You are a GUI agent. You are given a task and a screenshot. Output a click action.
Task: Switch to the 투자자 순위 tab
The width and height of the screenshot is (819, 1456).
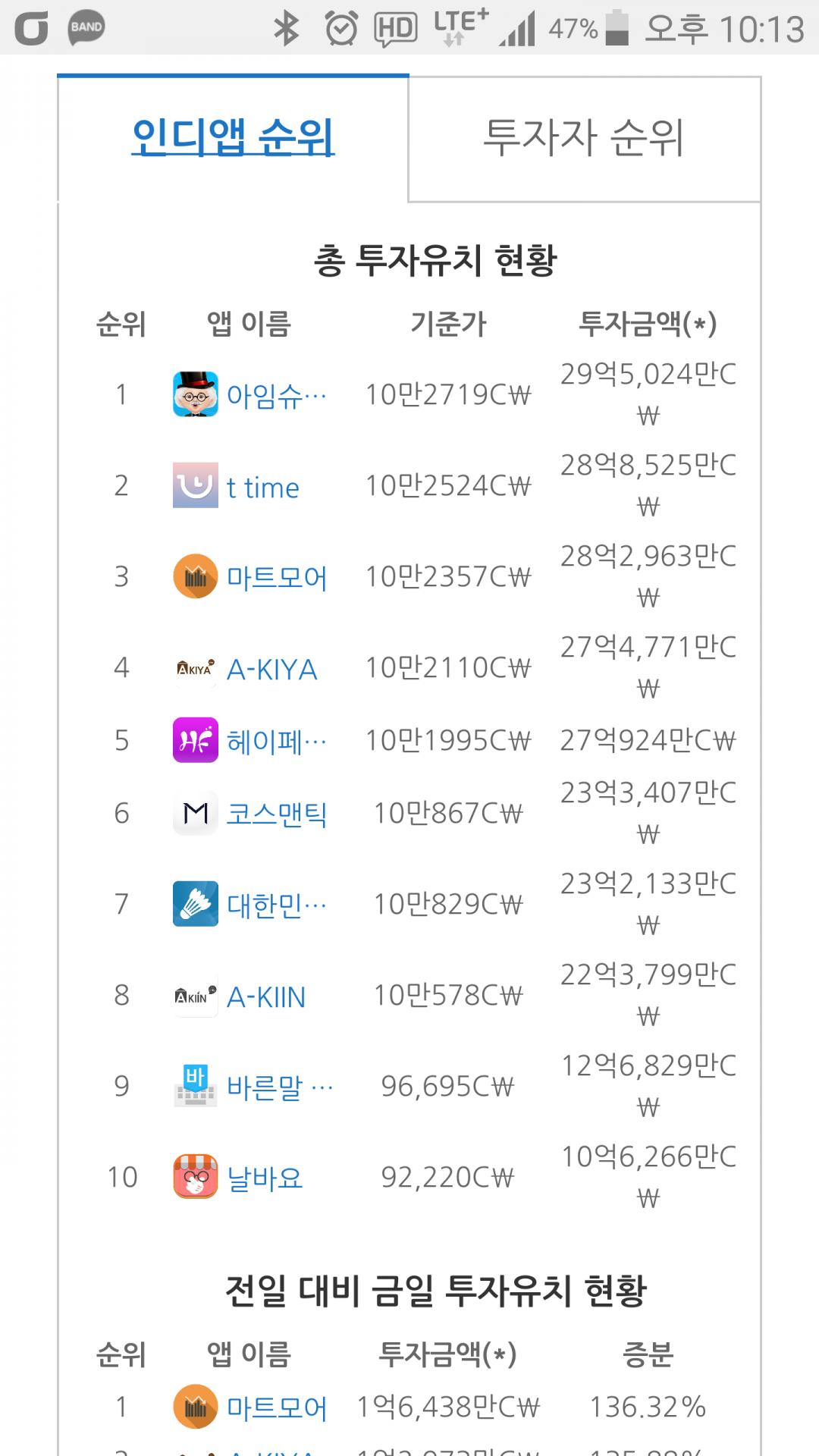click(584, 139)
